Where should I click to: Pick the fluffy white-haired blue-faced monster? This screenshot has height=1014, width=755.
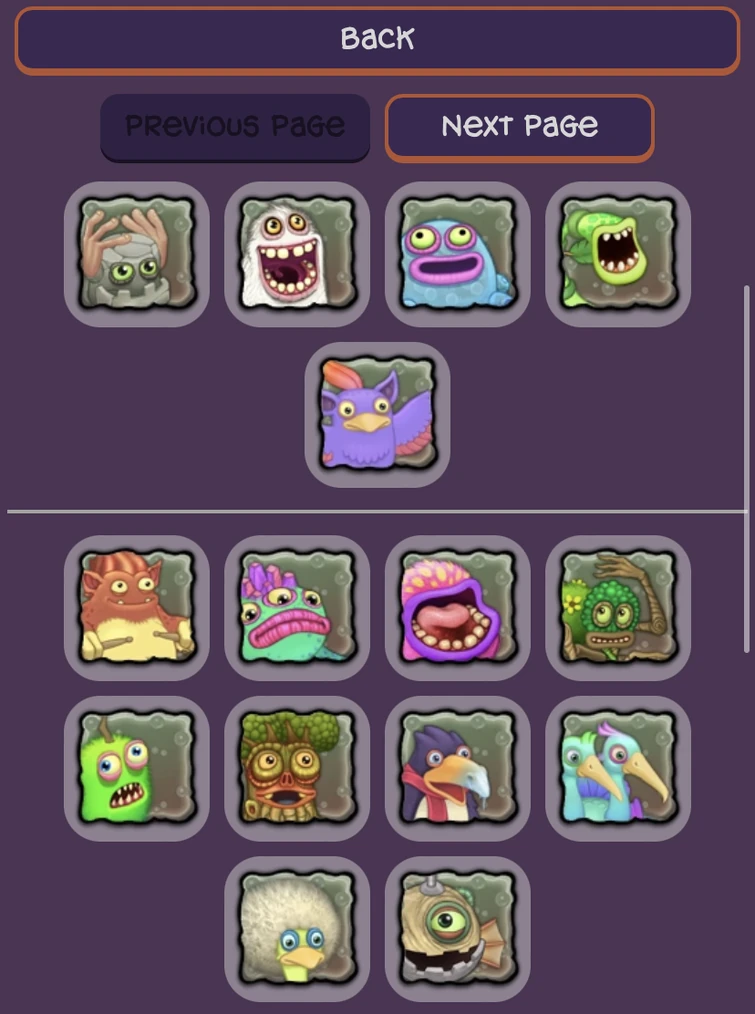tap(297, 929)
